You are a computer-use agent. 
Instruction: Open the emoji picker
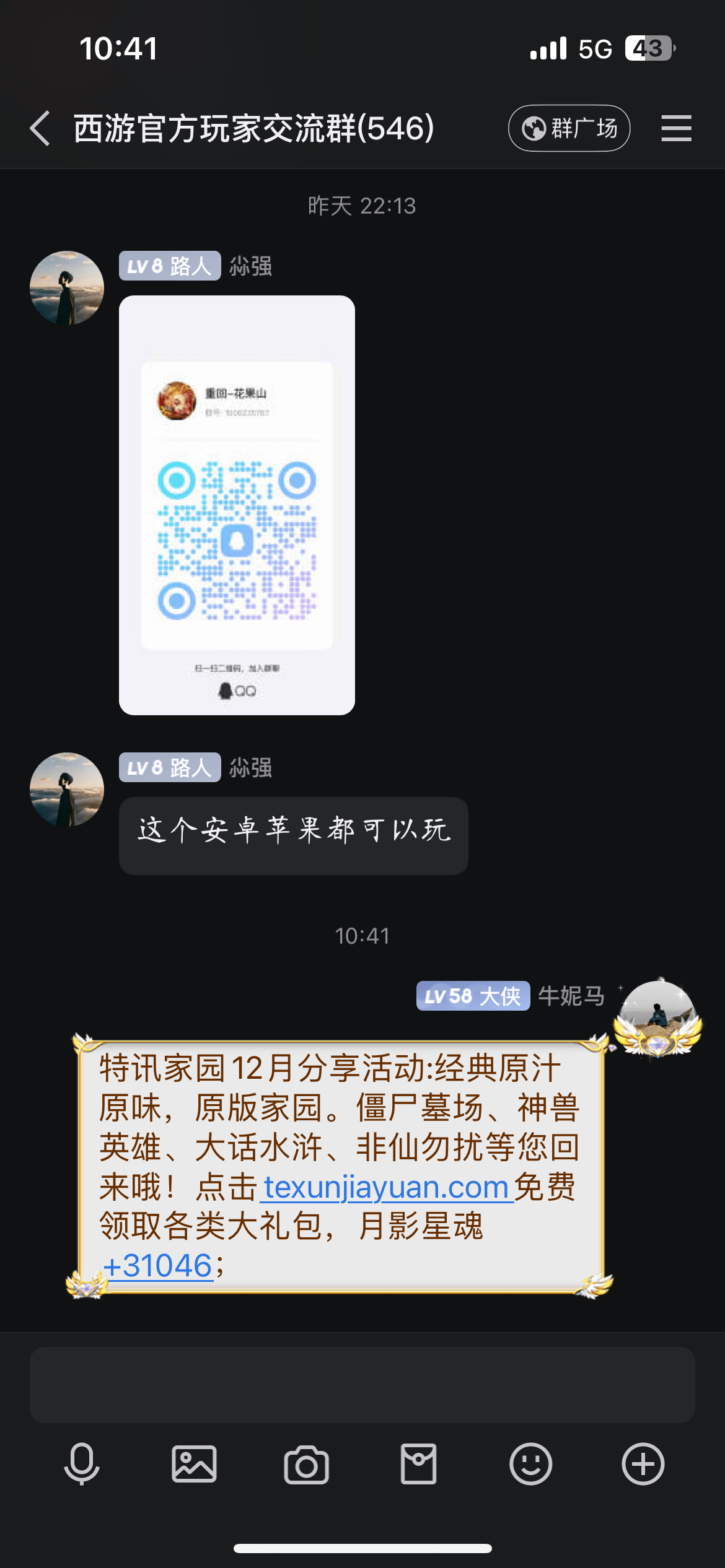coord(530,1464)
